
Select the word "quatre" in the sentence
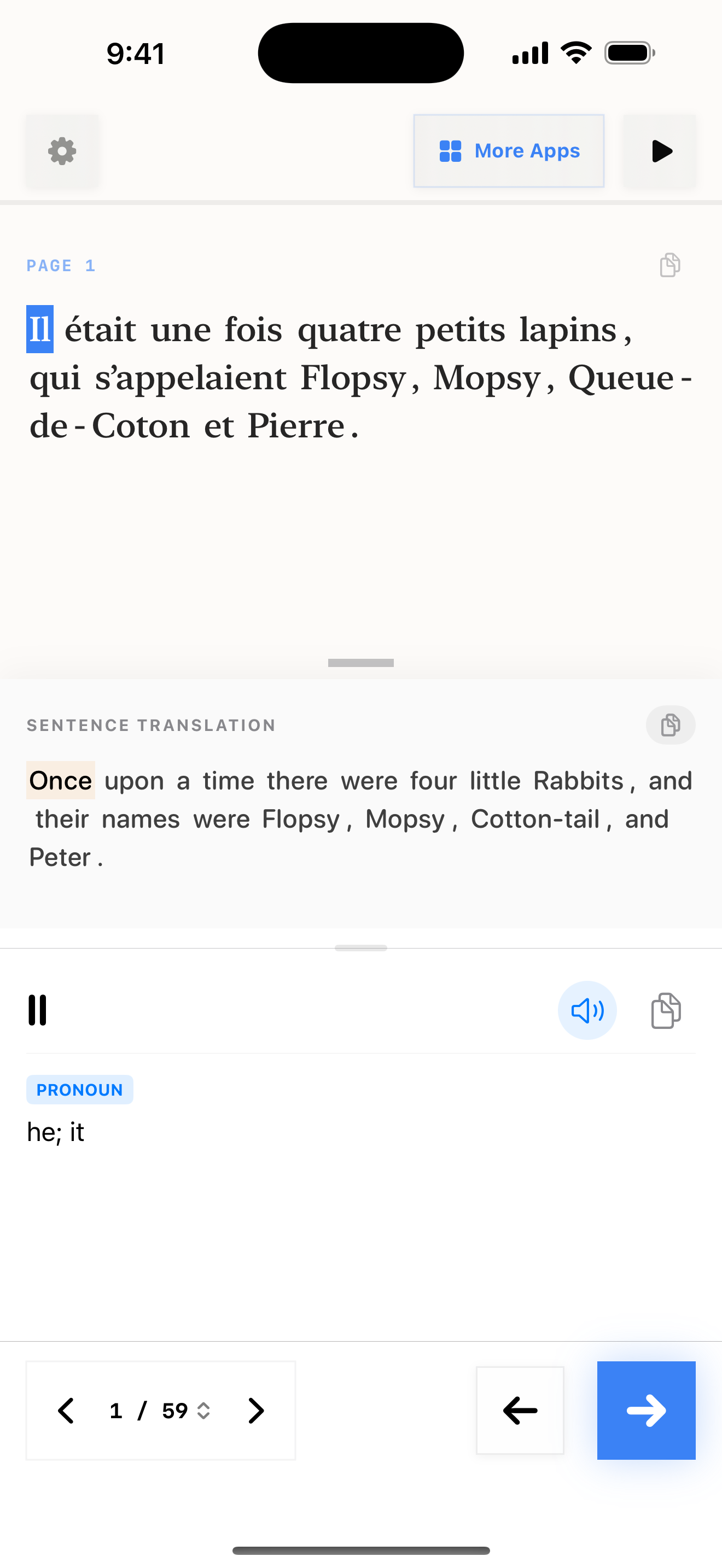tap(350, 330)
